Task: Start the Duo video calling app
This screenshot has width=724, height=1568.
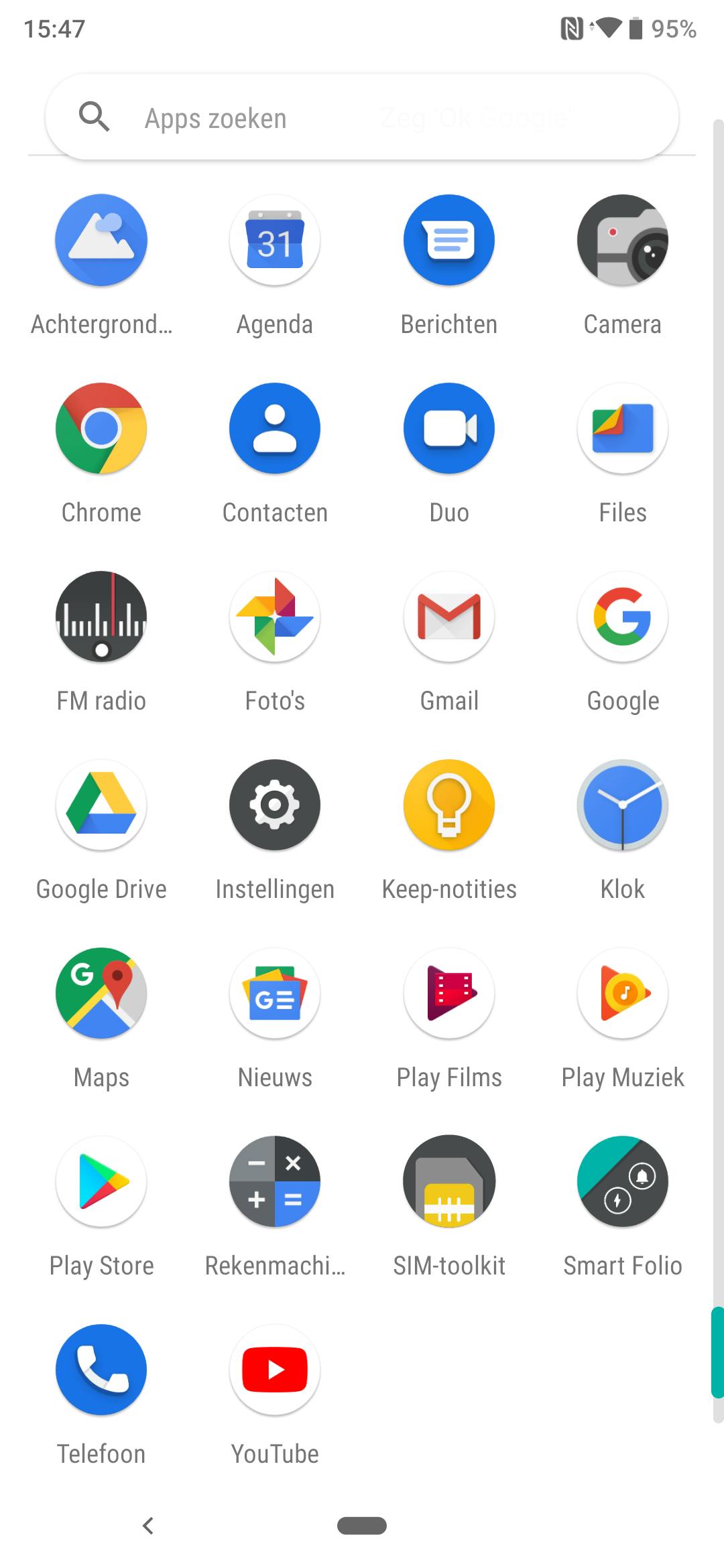Action: (x=449, y=429)
